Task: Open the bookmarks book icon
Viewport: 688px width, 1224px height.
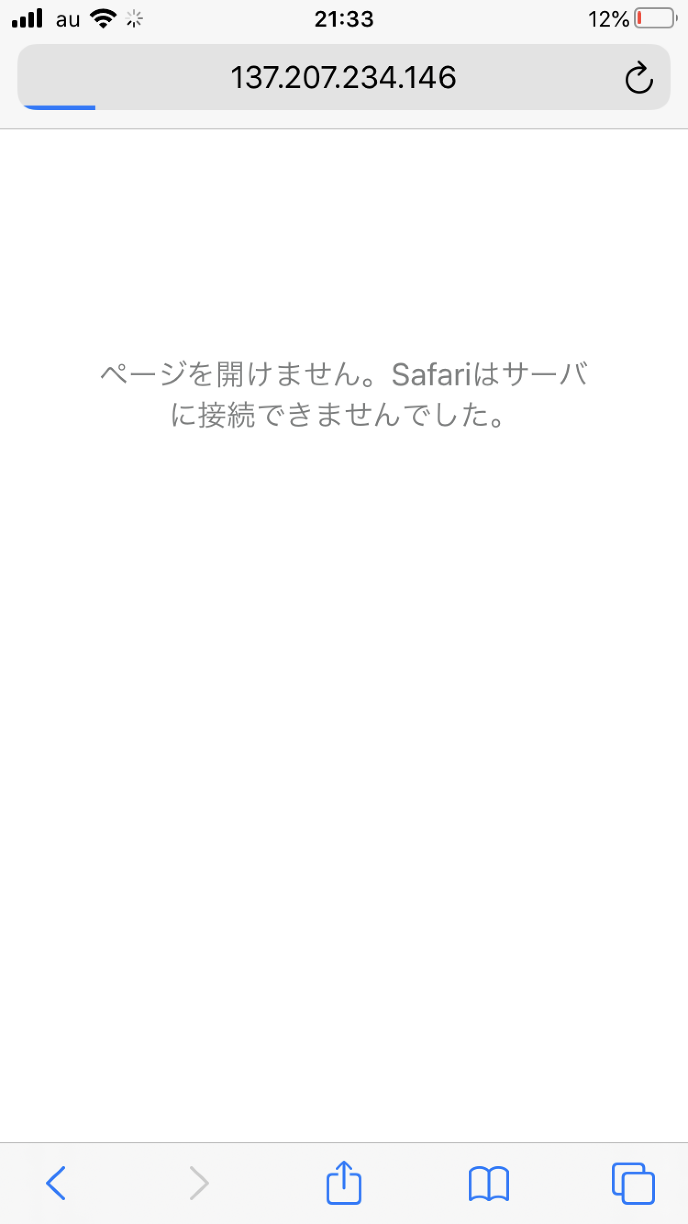Action: [x=488, y=1183]
